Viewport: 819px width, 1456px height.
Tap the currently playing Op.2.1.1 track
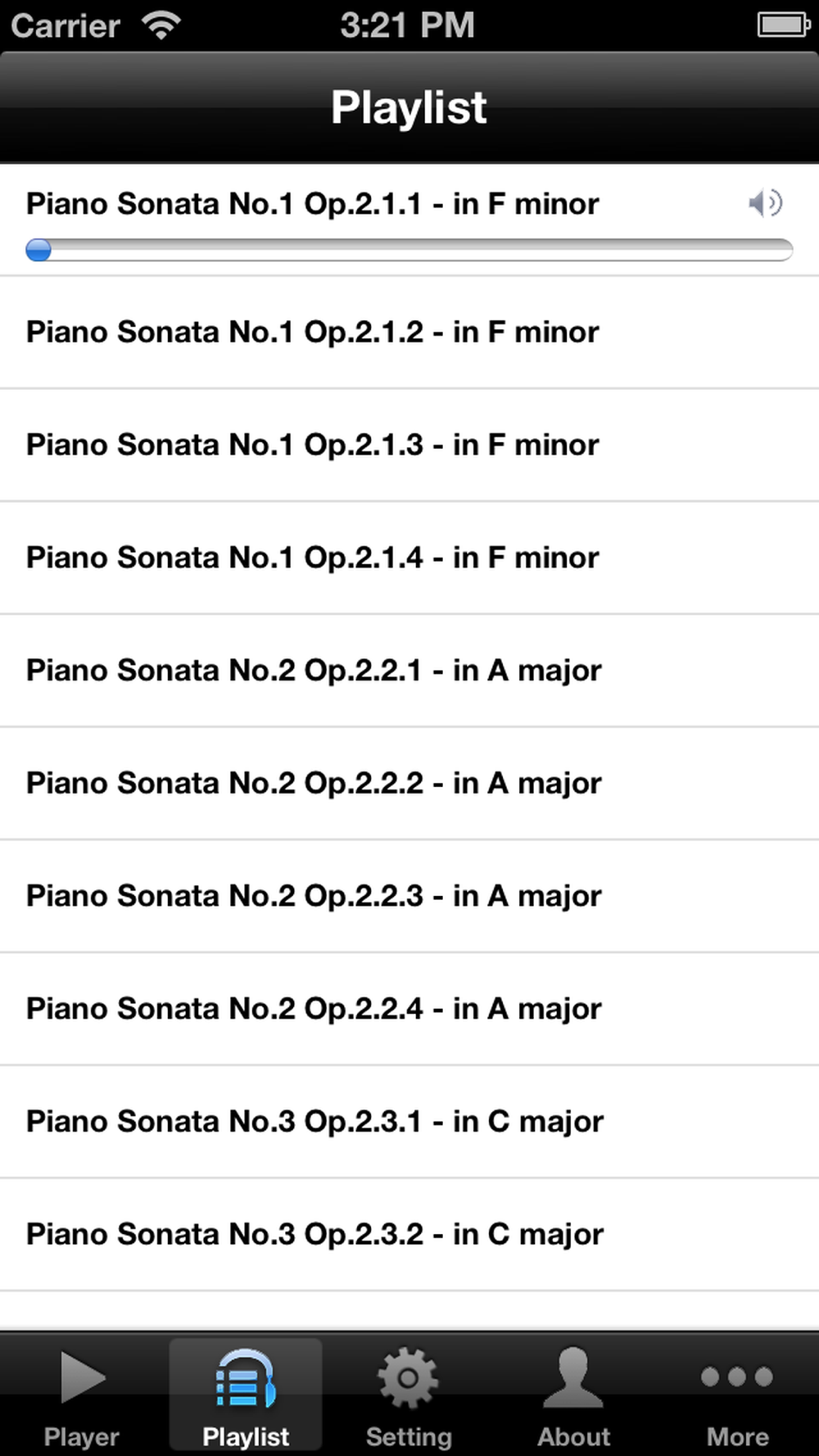coord(409,219)
